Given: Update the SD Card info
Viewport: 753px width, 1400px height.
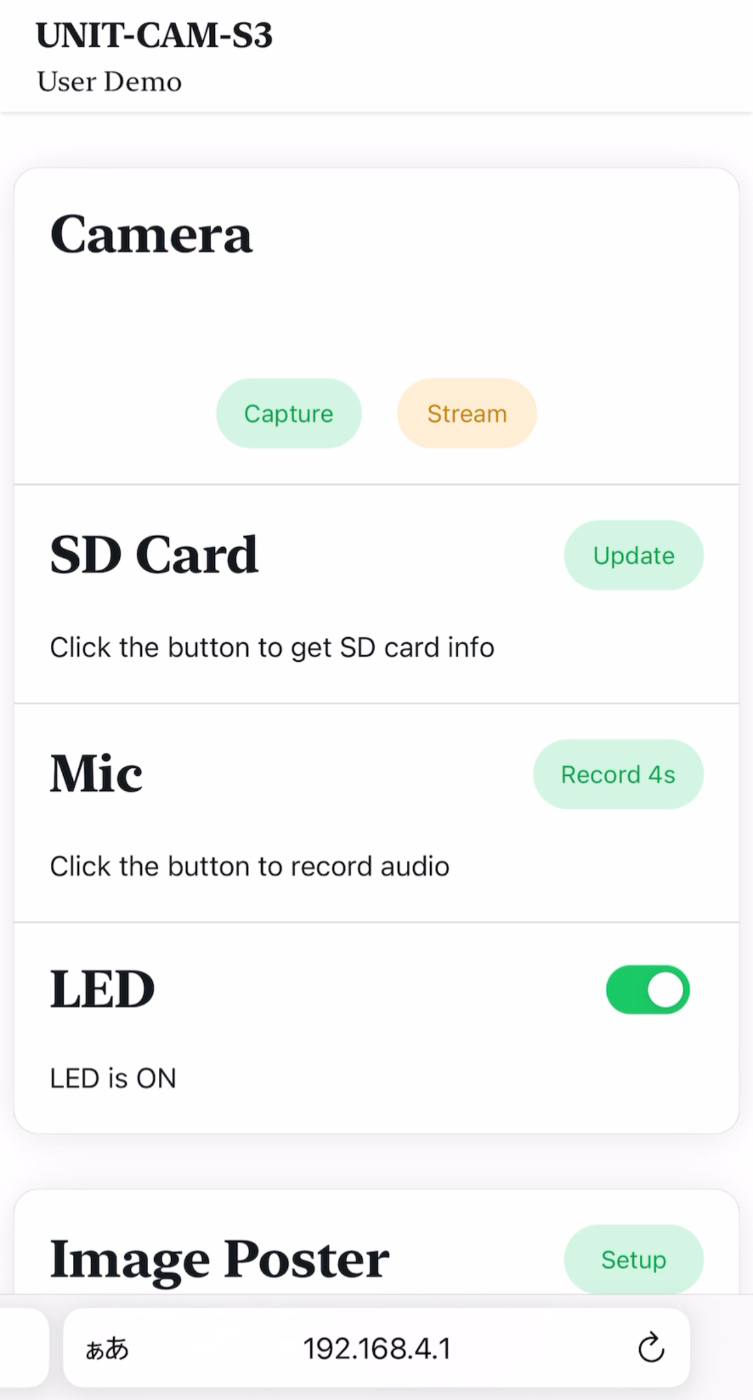Looking at the screenshot, I should (634, 555).
